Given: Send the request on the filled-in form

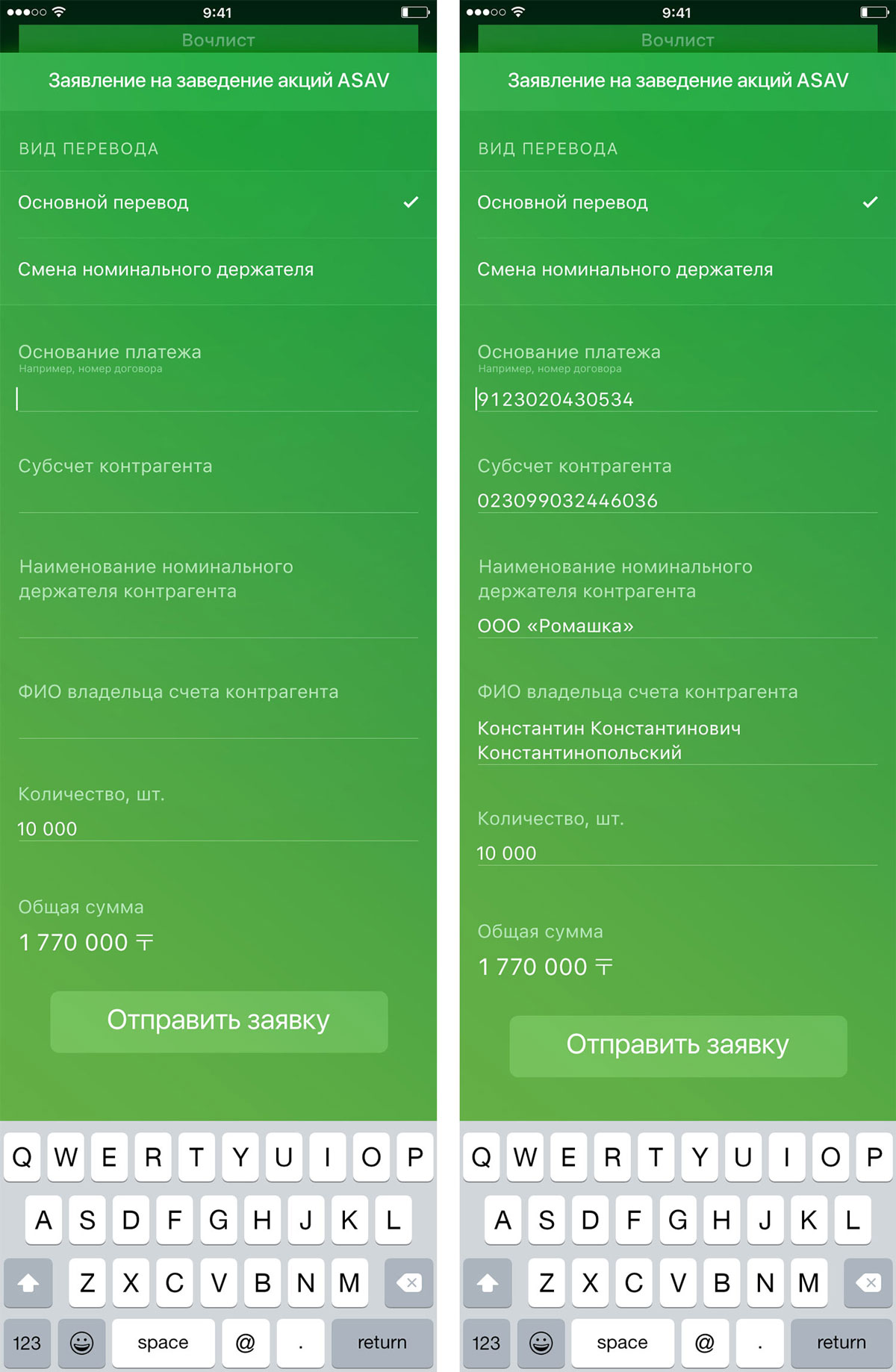Looking at the screenshot, I should [678, 1045].
